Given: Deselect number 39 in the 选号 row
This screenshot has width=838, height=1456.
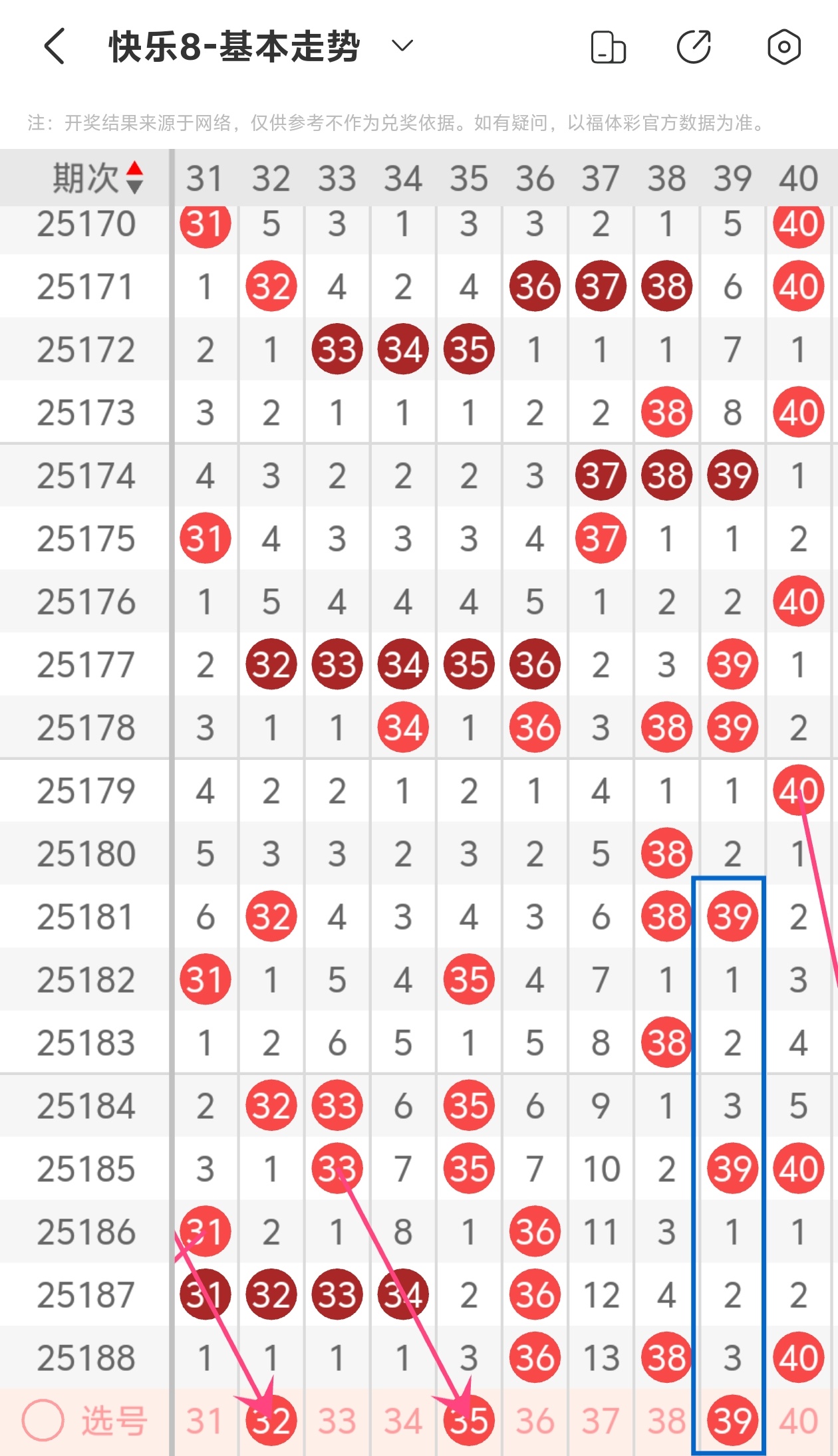Looking at the screenshot, I should pyautogui.click(x=732, y=1421).
